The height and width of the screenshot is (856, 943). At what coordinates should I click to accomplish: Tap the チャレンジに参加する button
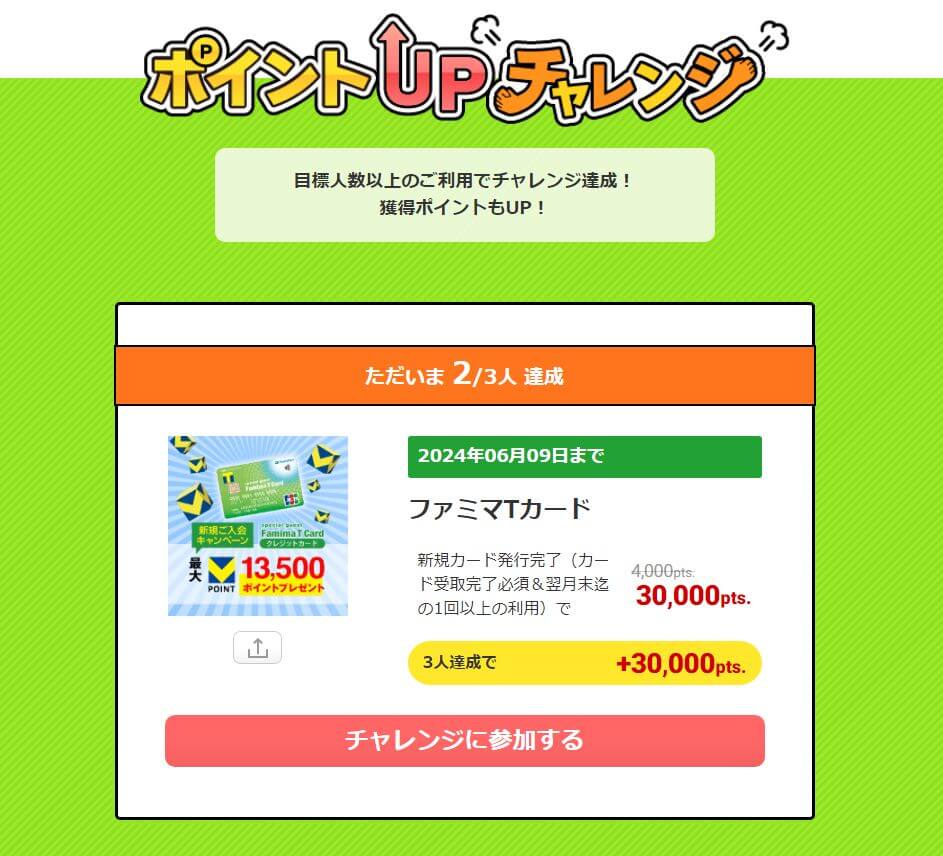[x=464, y=740]
